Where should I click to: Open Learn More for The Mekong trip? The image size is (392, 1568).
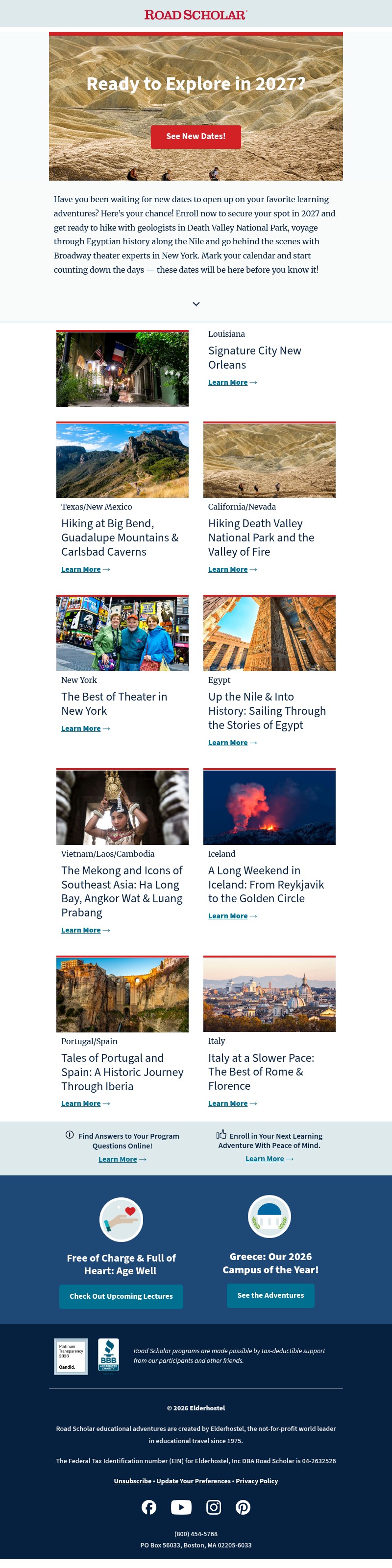click(x=81, y=930)
